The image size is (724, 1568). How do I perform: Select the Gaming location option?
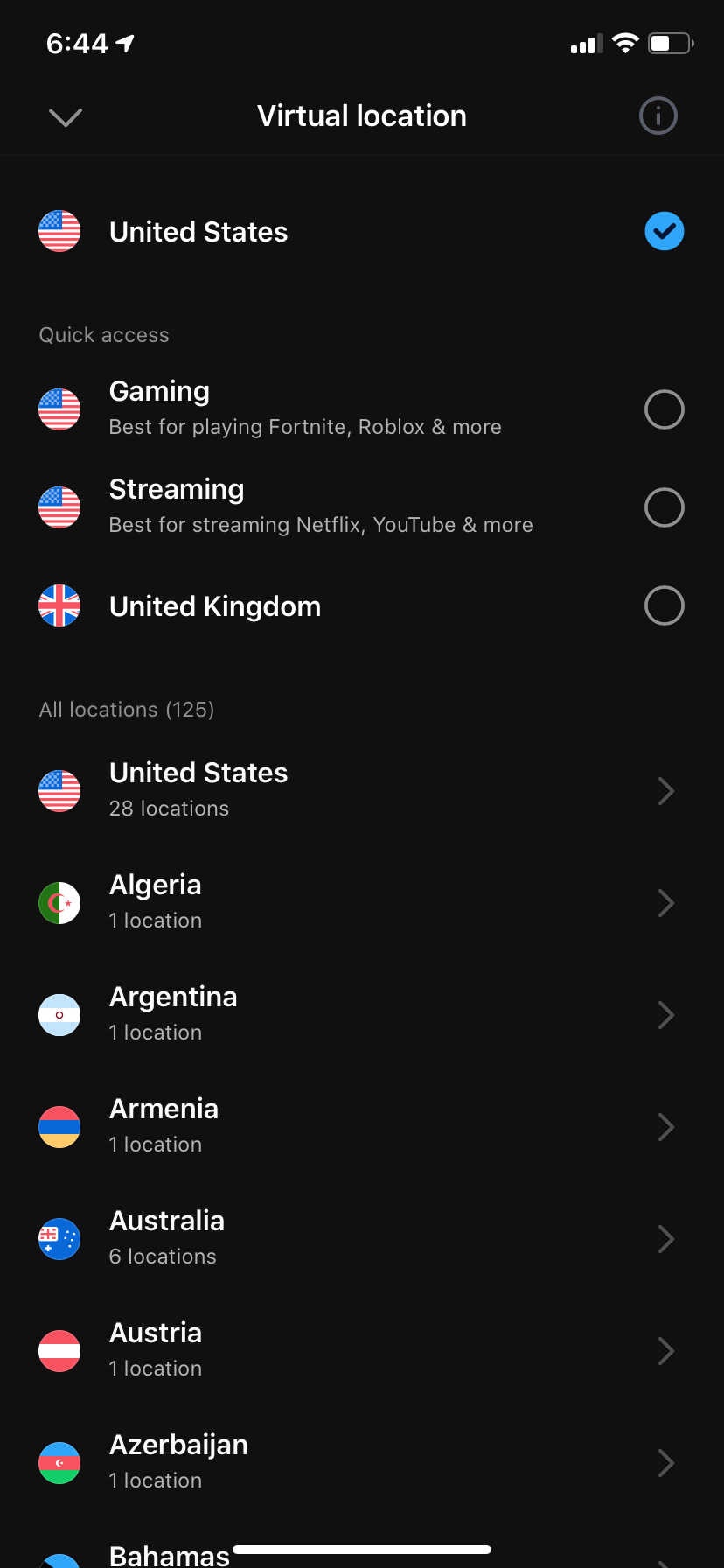pos(664,409)
